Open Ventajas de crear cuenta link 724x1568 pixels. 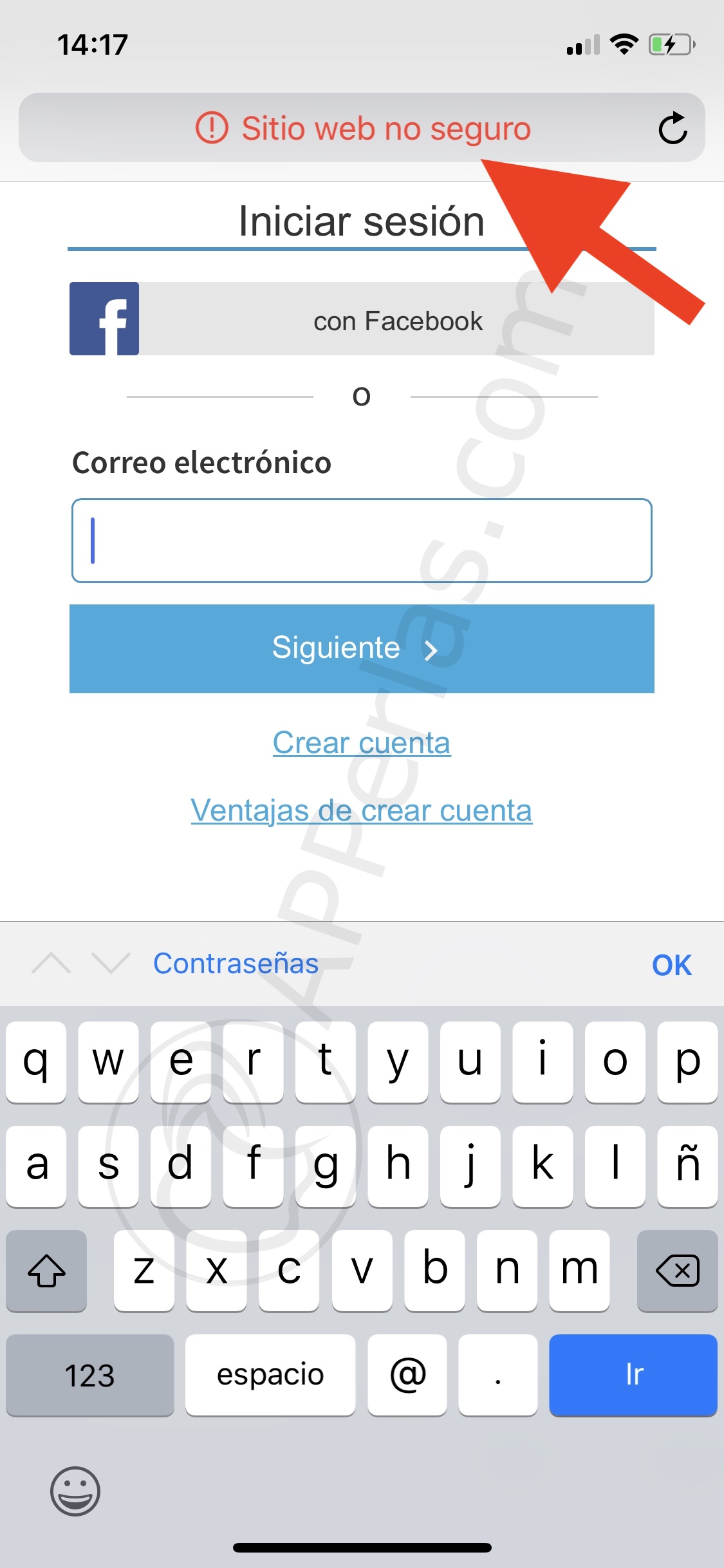click(x=362, y=810)
